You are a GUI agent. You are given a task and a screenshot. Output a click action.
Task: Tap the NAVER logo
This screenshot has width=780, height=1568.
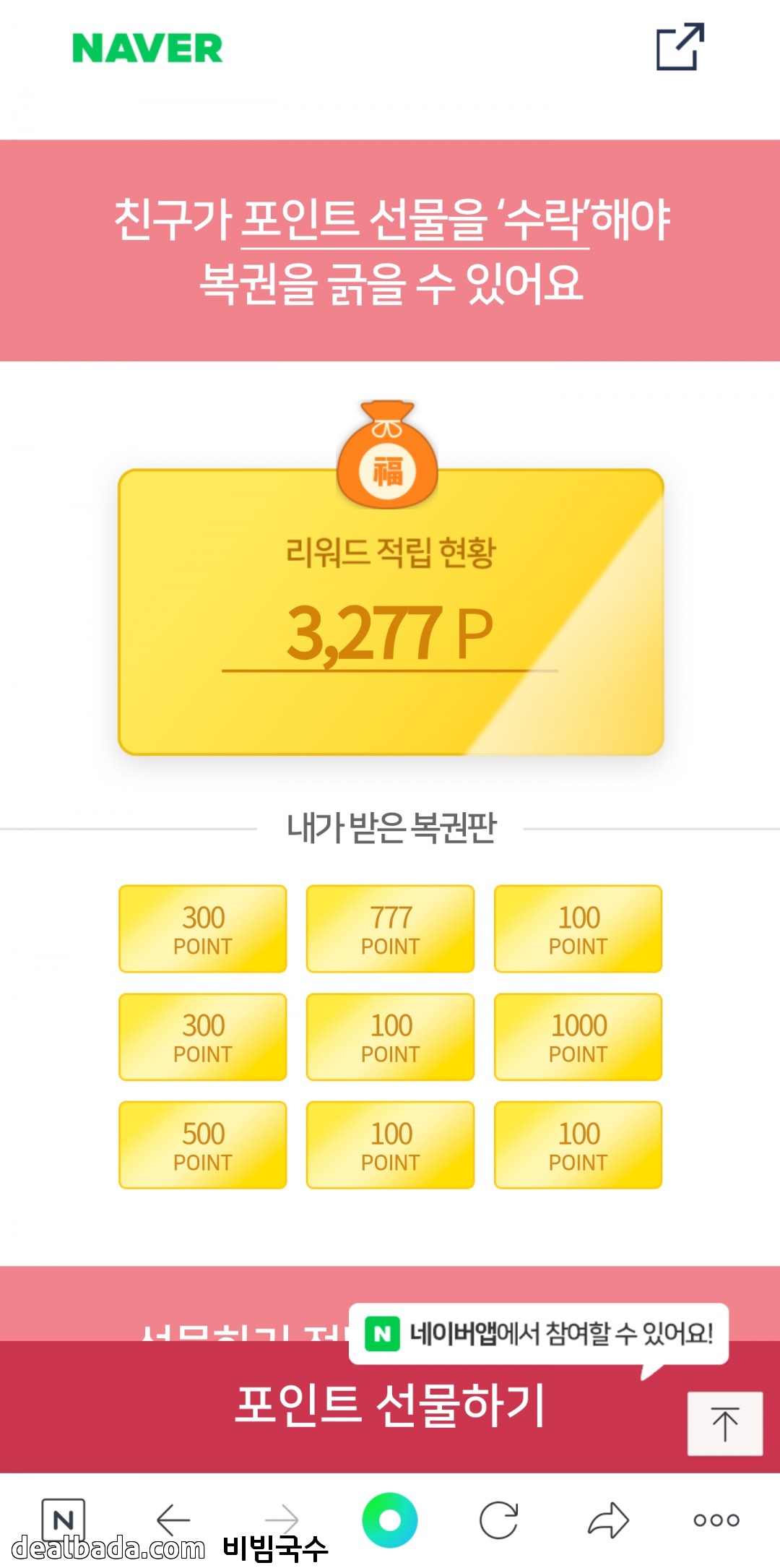pyautogui.click(x=147, y=48)
